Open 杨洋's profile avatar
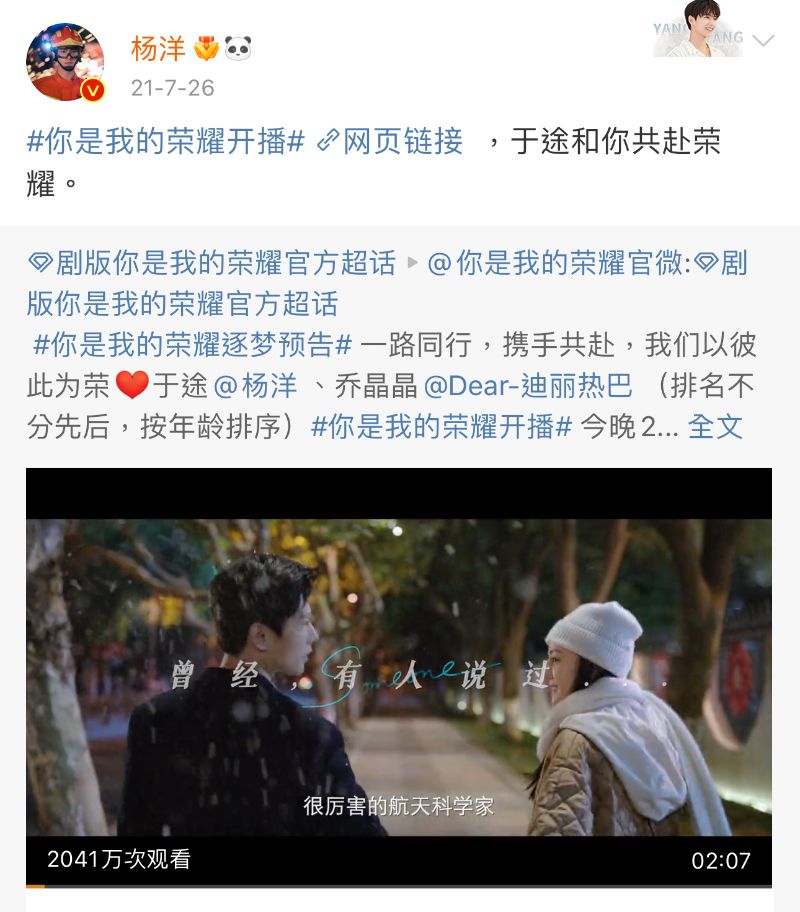Viewport: 800px width, 912px height. pyautogui.click(x=64, y=62)
